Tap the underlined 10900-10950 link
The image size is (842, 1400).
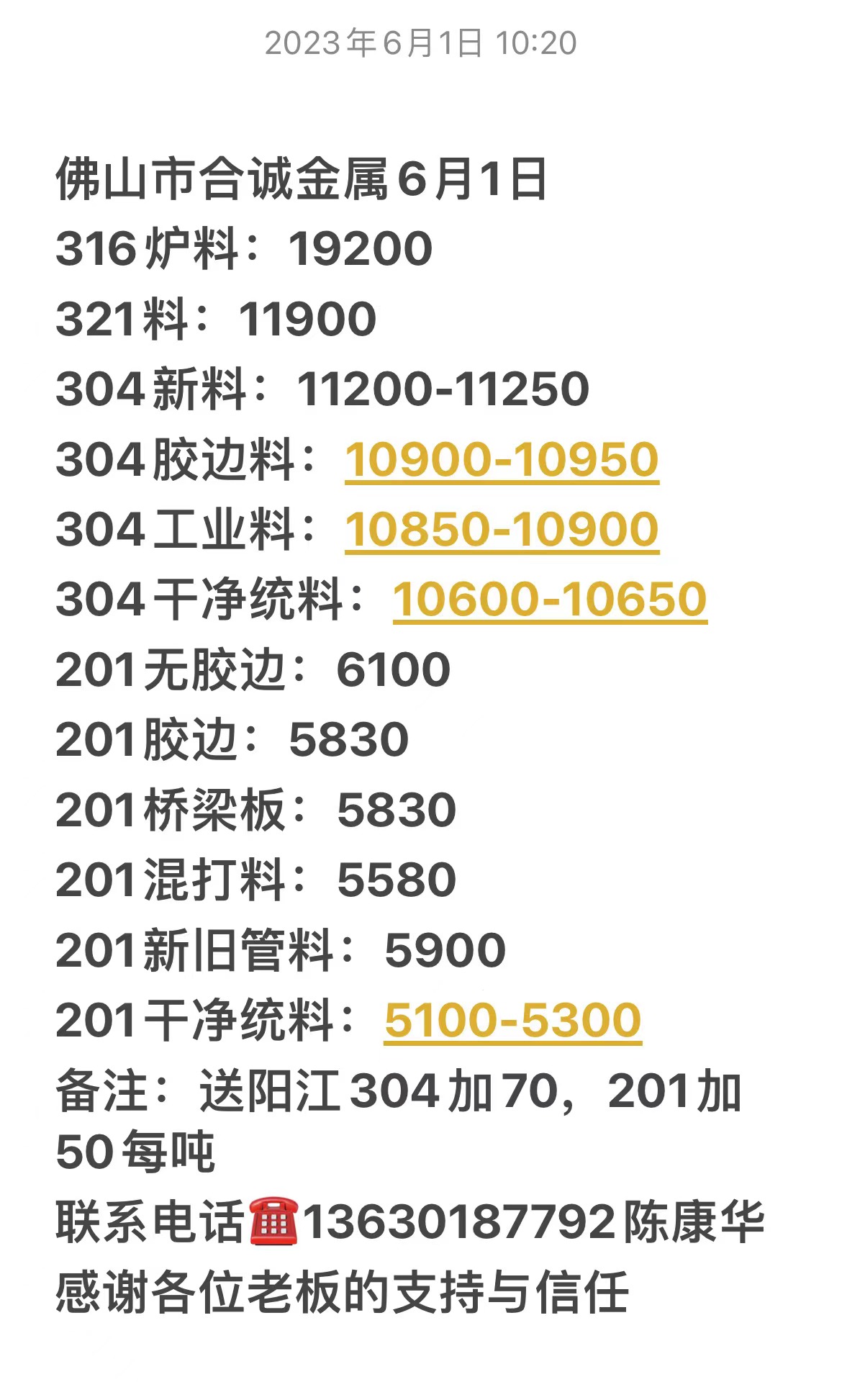(x=502, y=459)
